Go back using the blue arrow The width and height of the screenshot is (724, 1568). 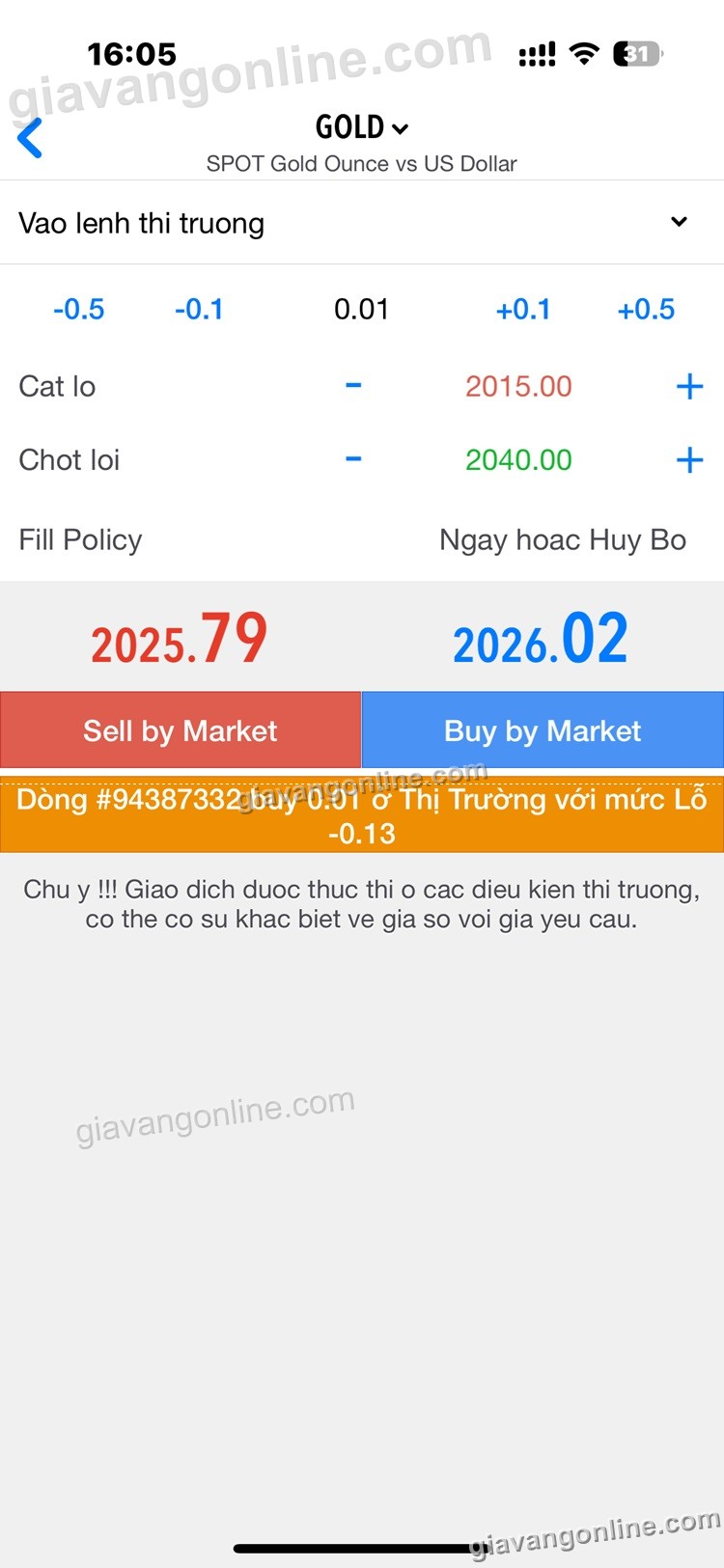pos(31,138)
